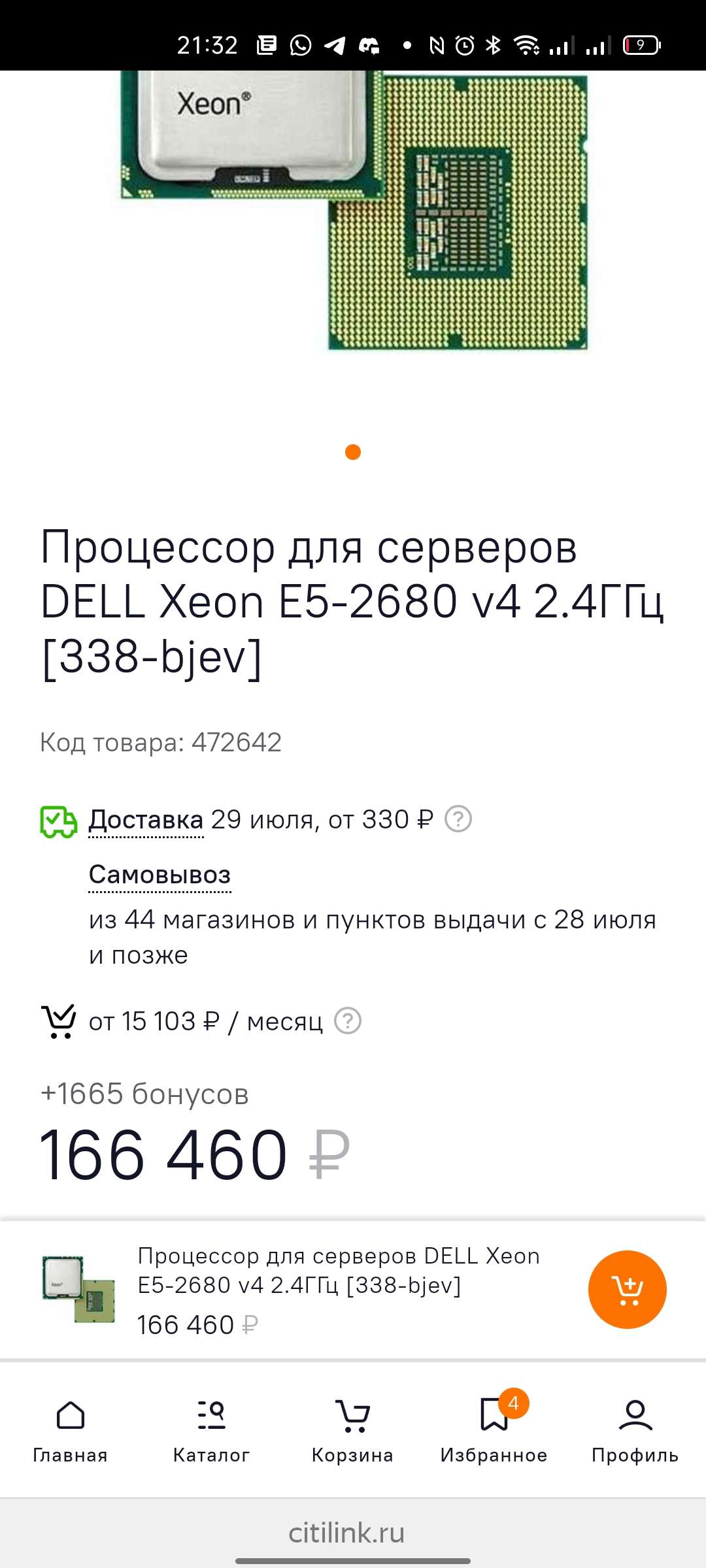Image resolution: width=706 pixels, height=1568 pixels.
Task: Open the Xeon processor product photo
Action: pyautogui.click(x=354, y=210)
